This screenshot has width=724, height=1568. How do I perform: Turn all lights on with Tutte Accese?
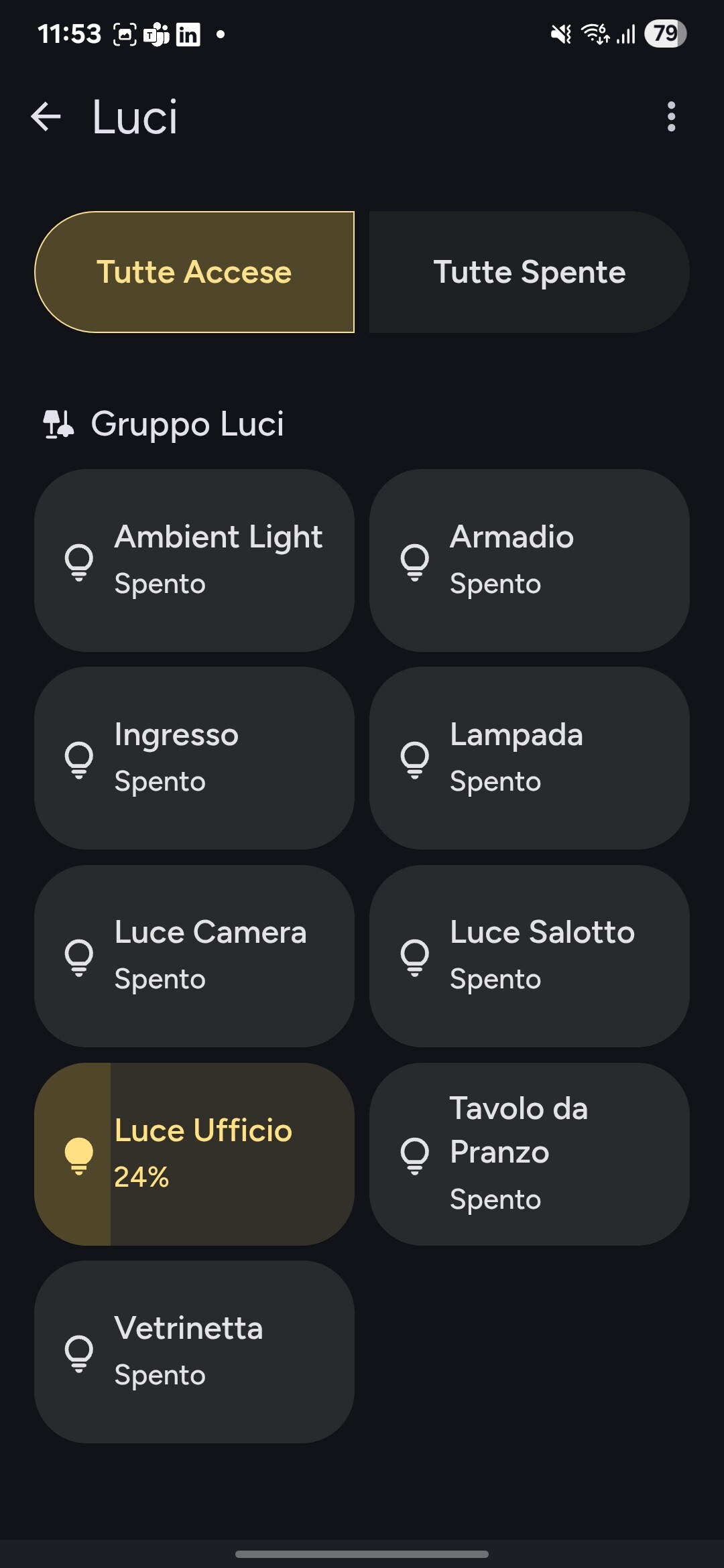pos(194,272)
